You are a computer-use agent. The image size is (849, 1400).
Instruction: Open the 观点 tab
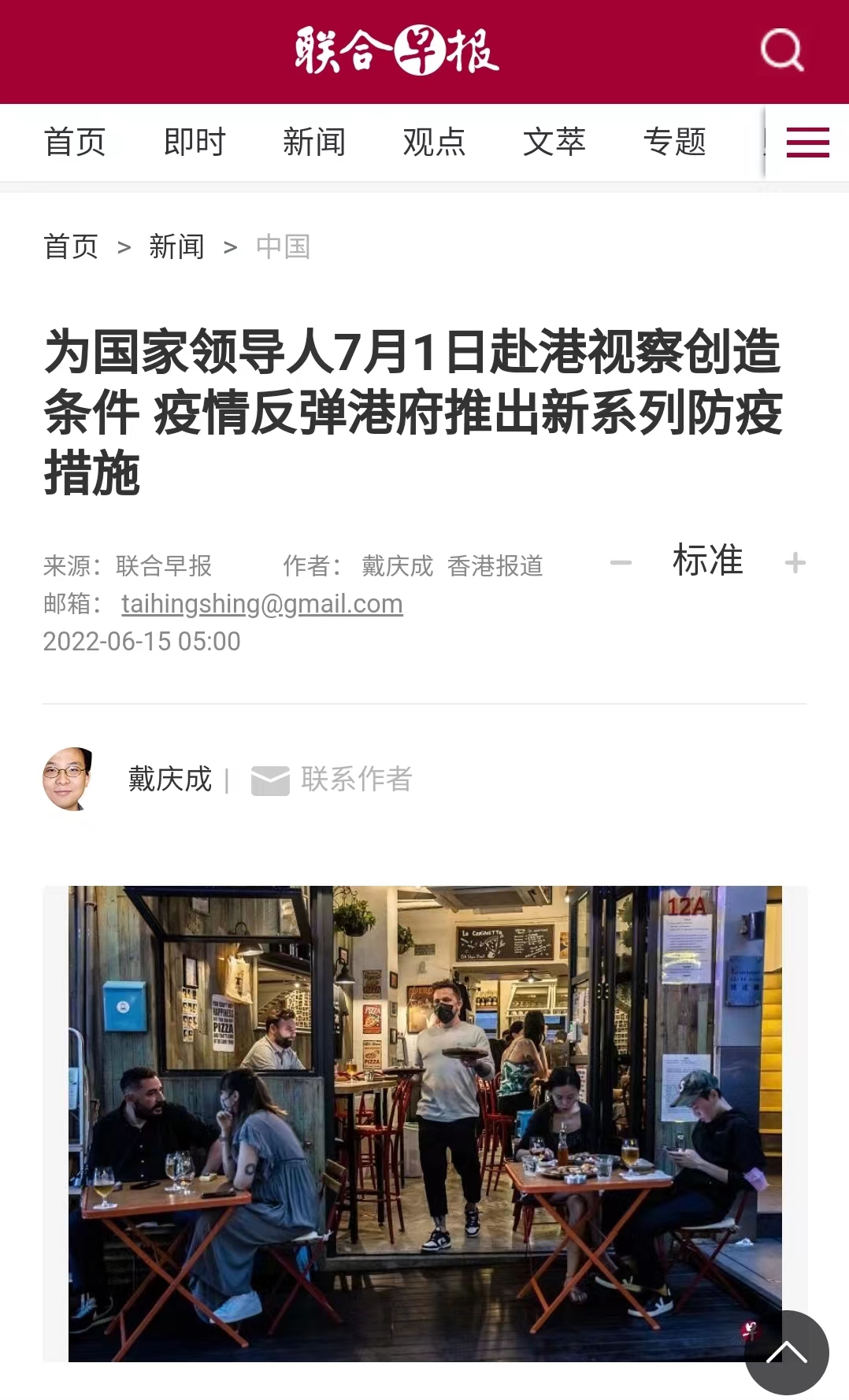pos(434,143)
